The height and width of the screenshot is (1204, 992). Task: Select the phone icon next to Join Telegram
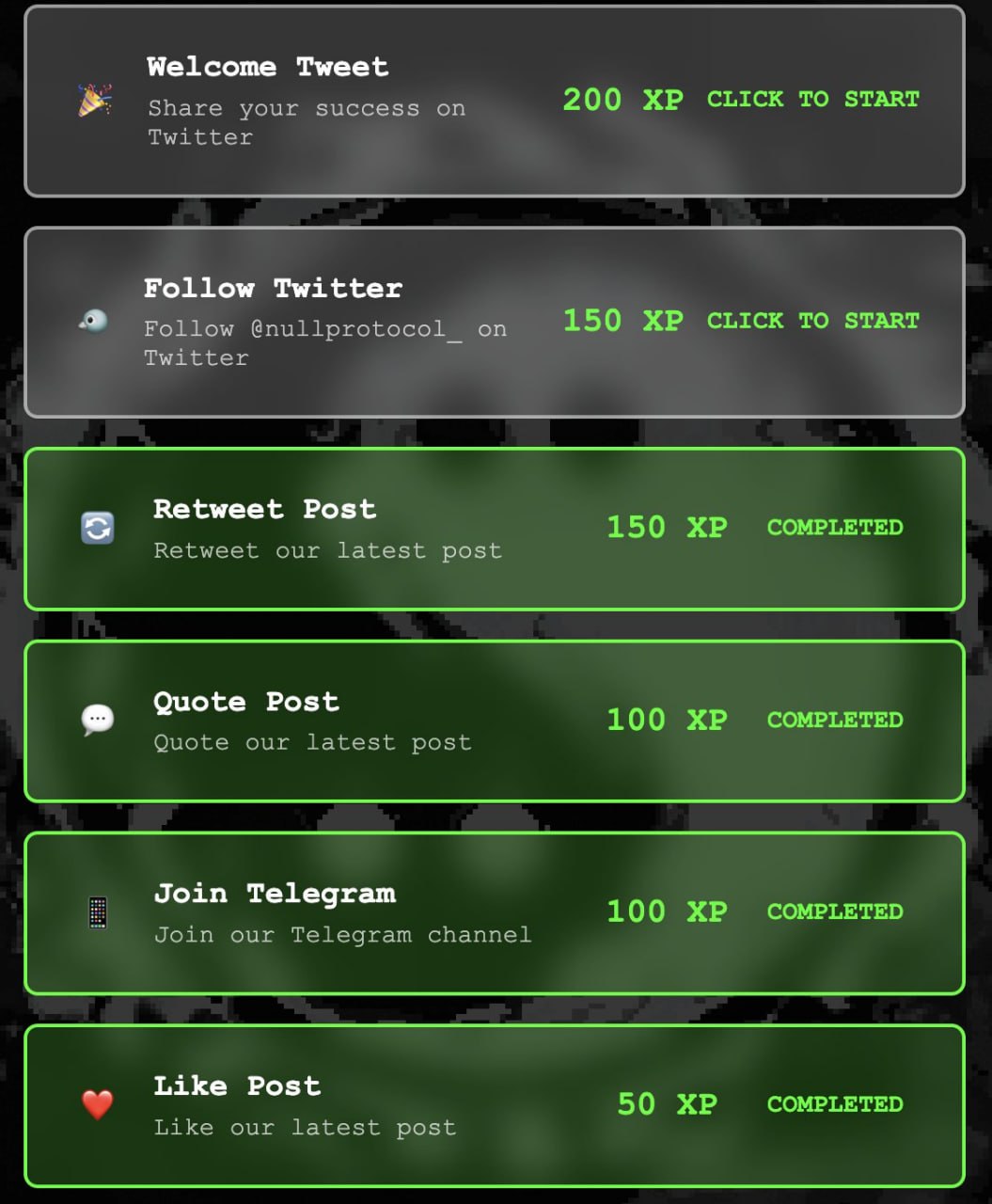pos(97,911)
